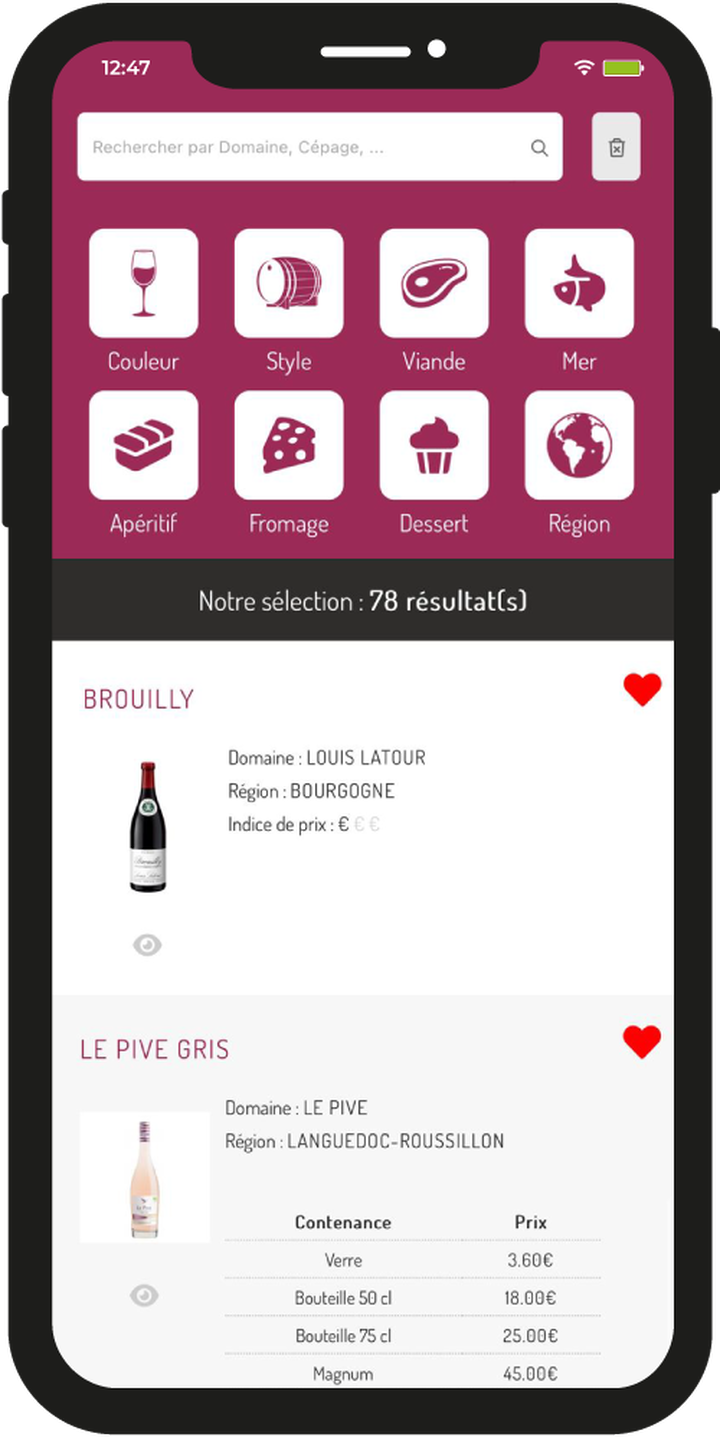Toggle the favorite heart on Brouilly
The height and width of the screenshot is (1437, 720).
[x=642, y=690]
